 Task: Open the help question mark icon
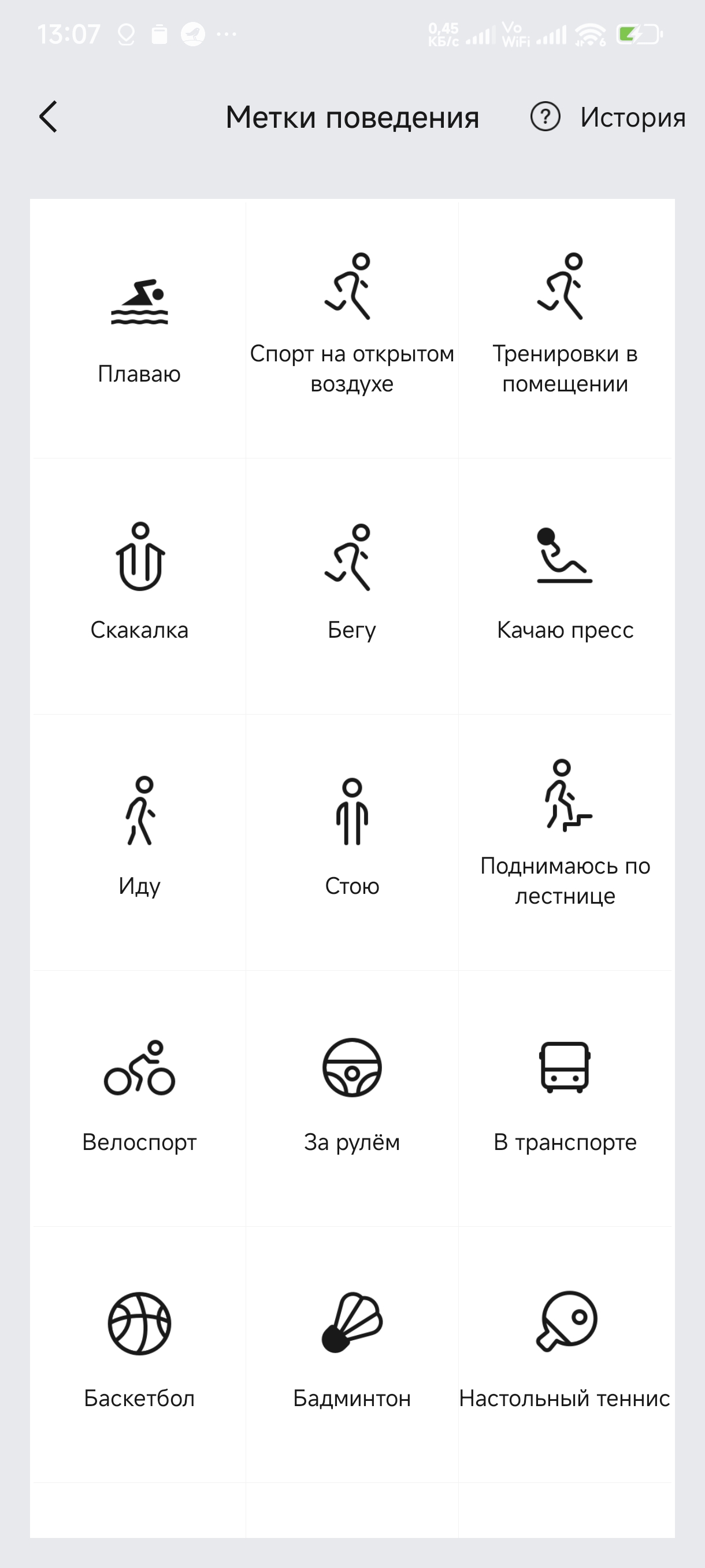[x=545, y=117]
